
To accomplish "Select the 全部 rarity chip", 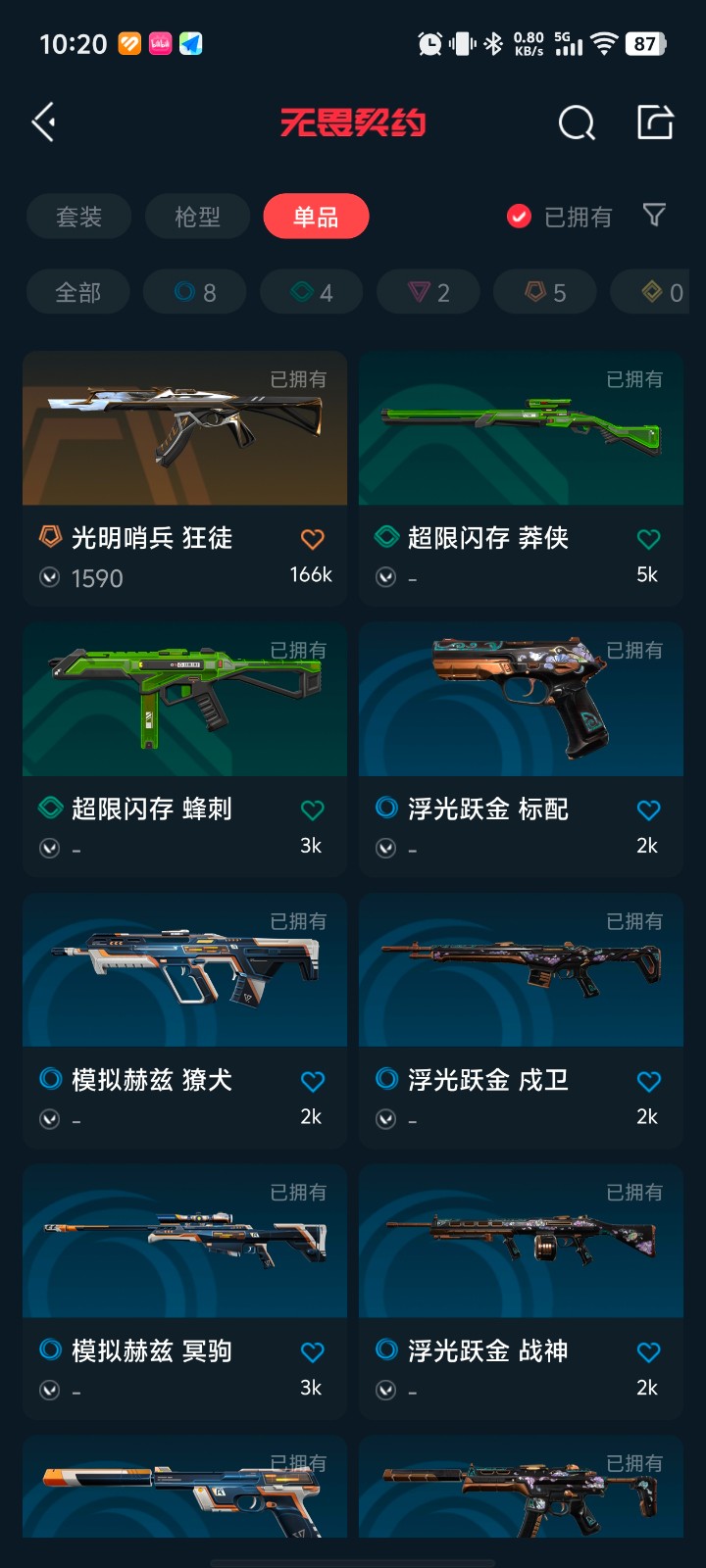I will (x=78, y=292).
